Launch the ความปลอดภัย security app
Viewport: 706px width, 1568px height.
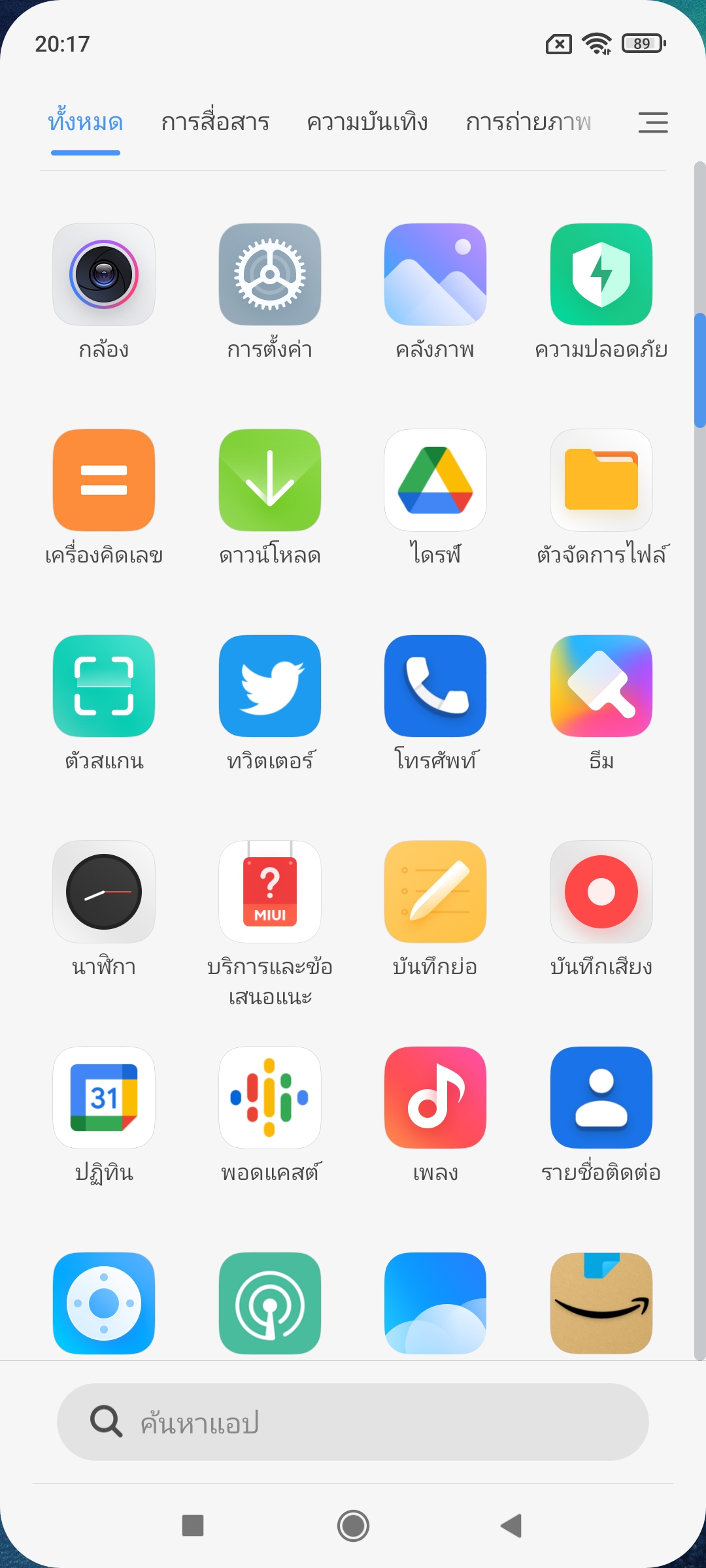coord(601,275)
